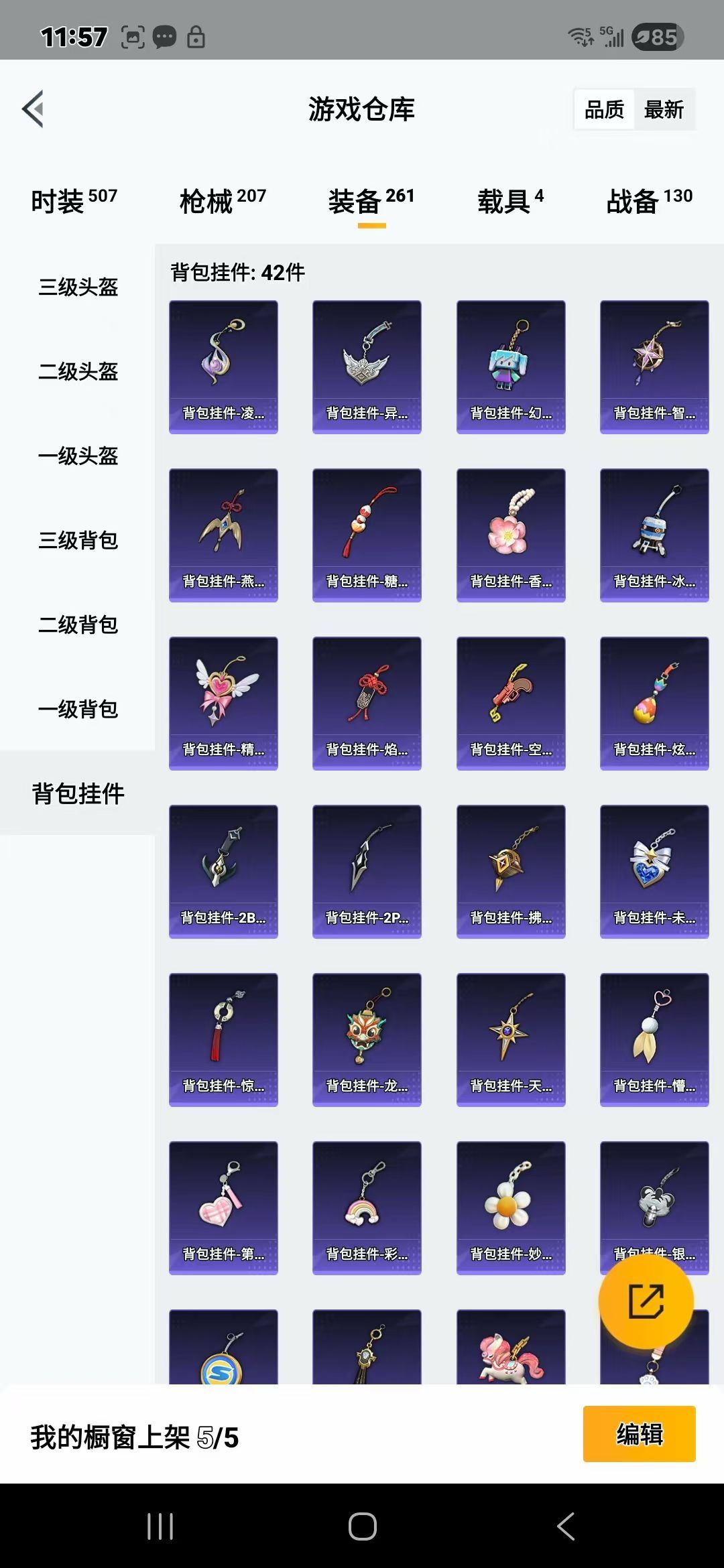Select 三级背包 in the side list

(x=78, y=540)
